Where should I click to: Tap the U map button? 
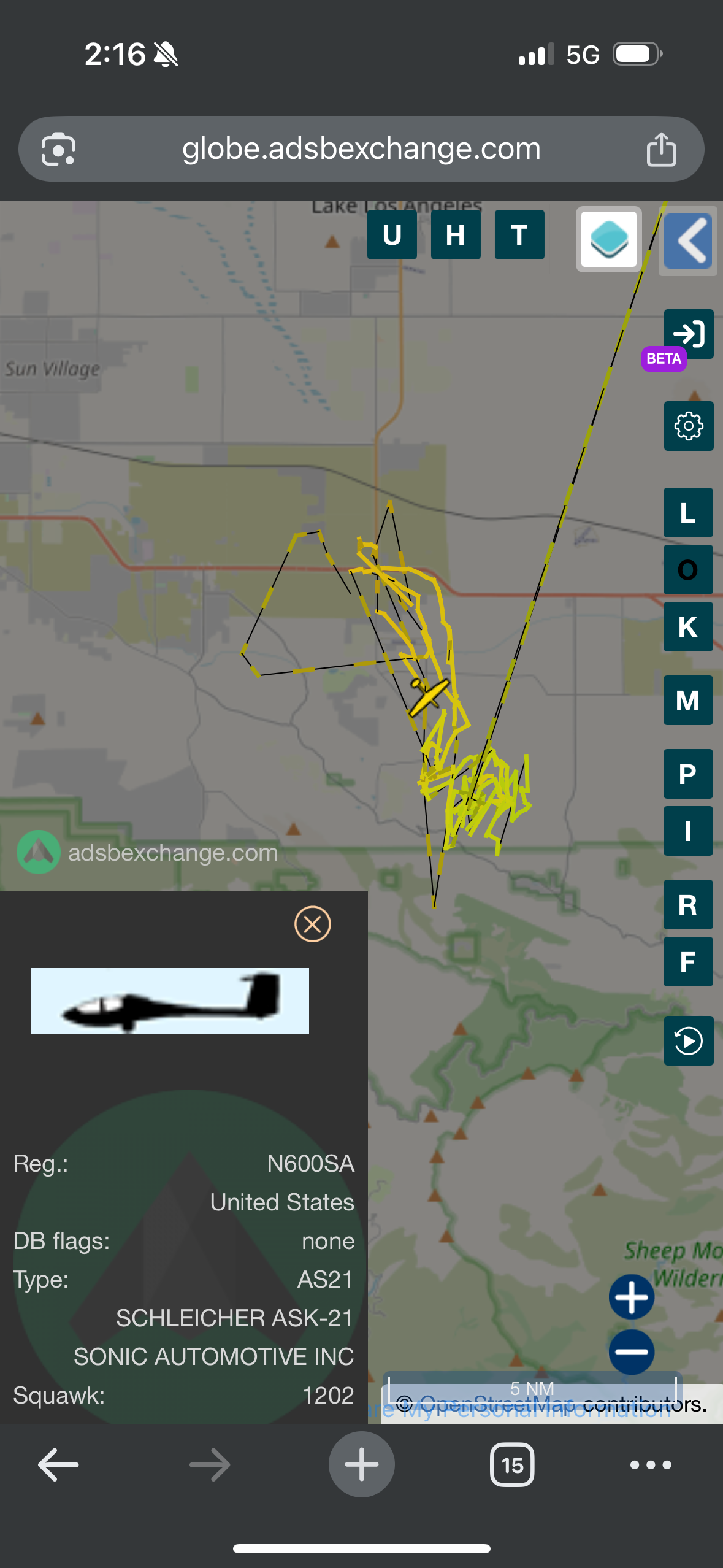tap(392, 235)
